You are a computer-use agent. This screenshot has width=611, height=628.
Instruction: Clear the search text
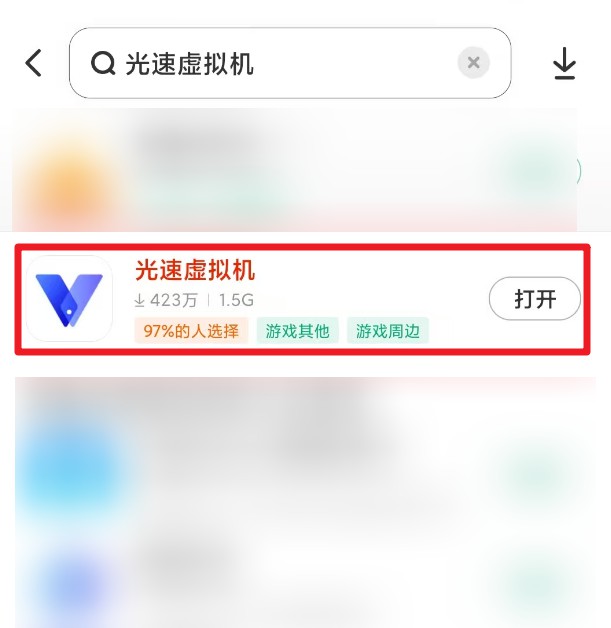tap(473, 63)
